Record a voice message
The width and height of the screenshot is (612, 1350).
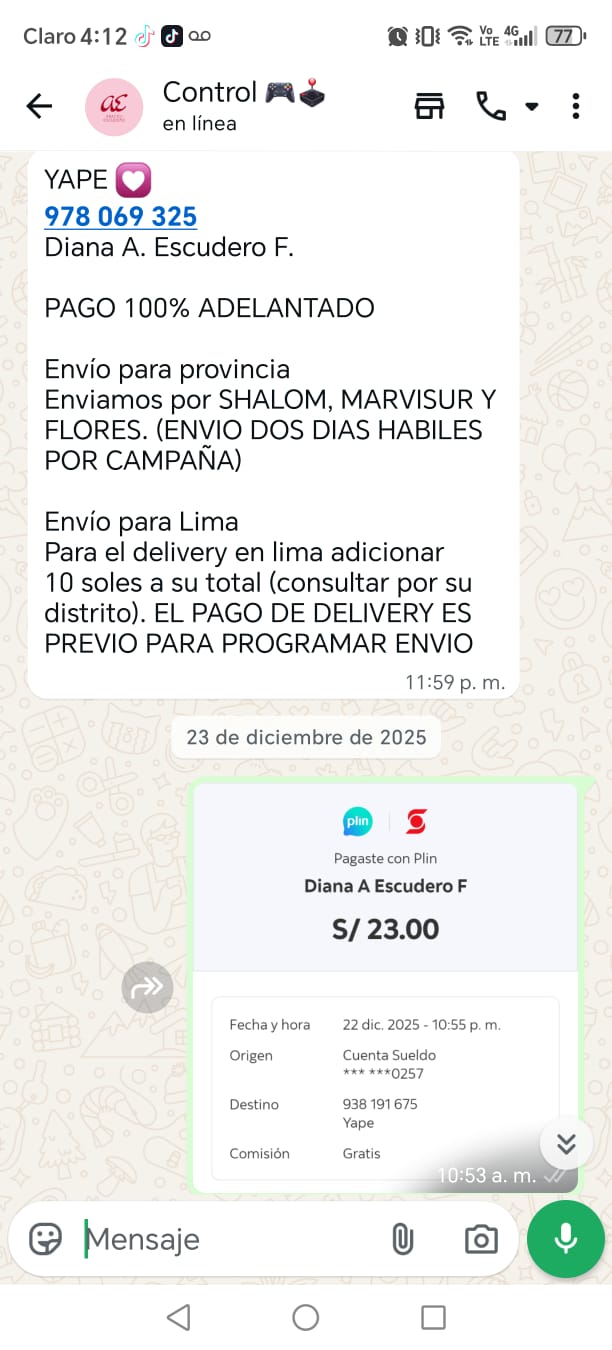click(x=565, y=1239)
